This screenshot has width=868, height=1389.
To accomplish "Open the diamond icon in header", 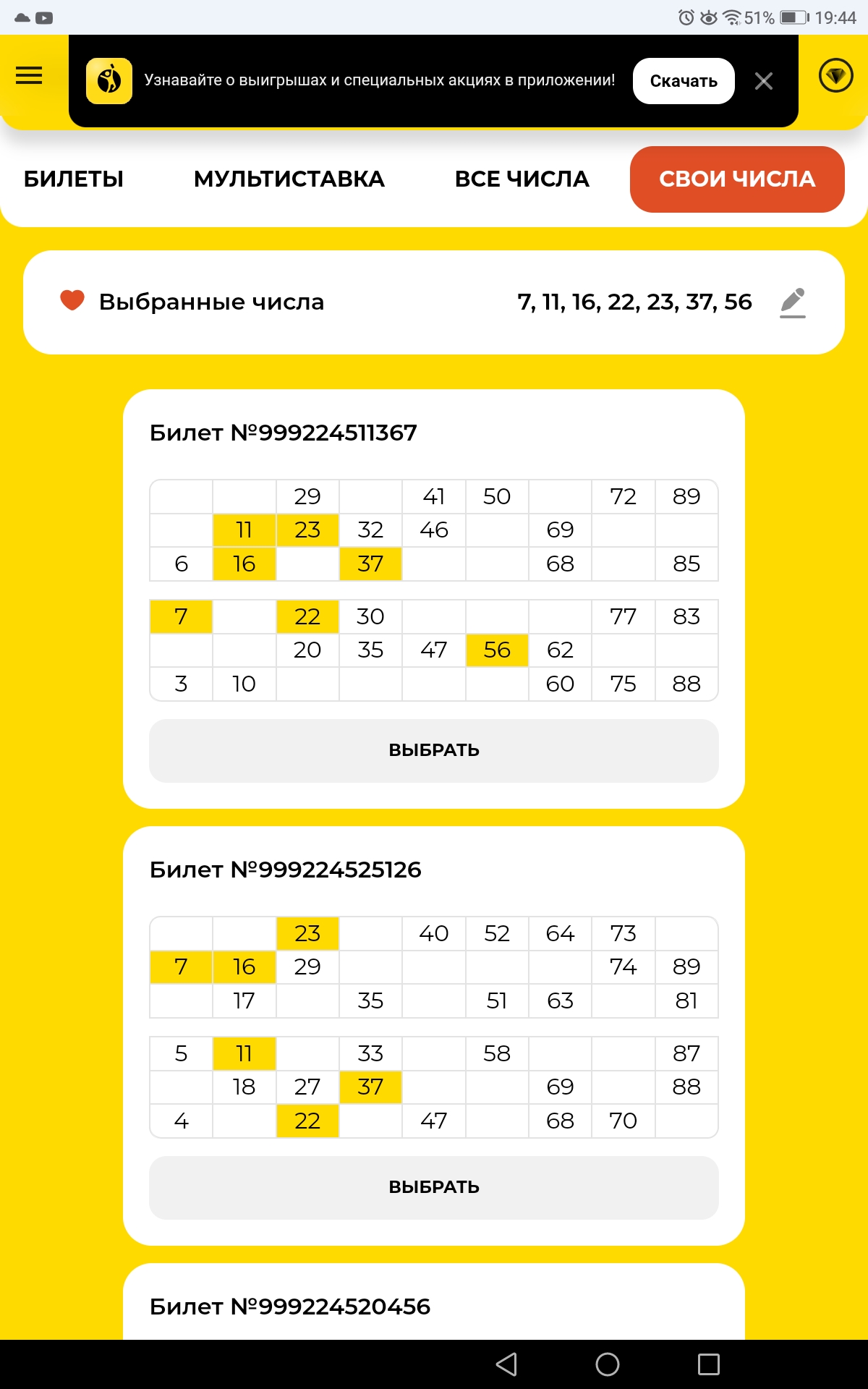I will click(x=835, y=75).
